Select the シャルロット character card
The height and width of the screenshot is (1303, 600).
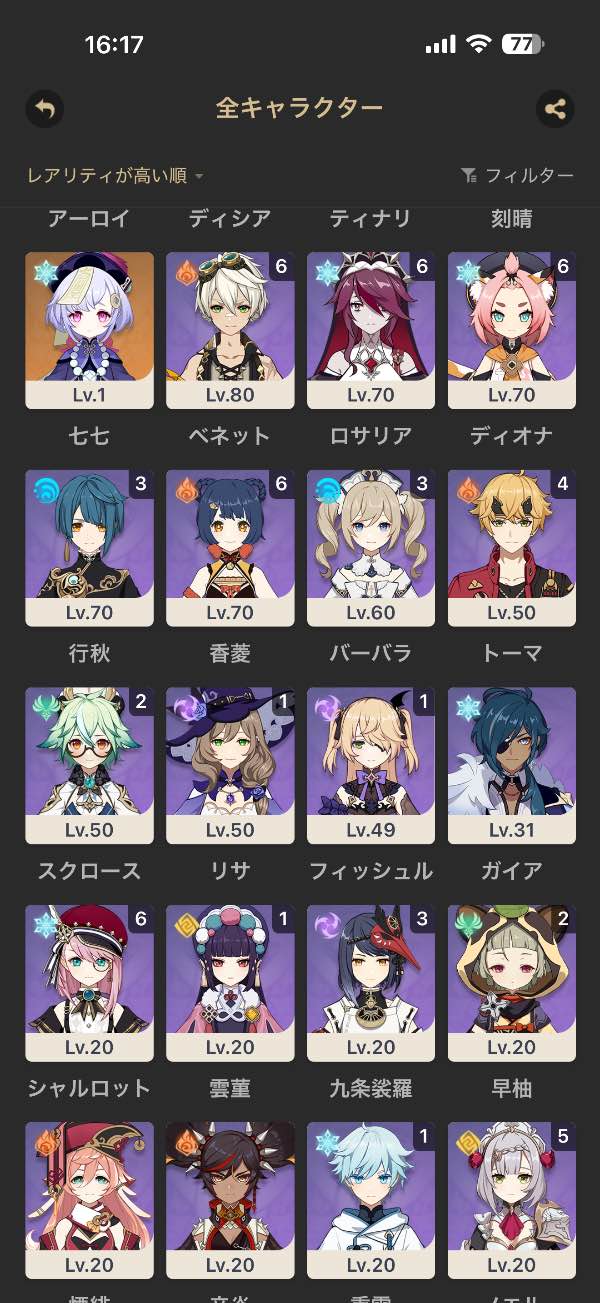[x=90, y=983]
